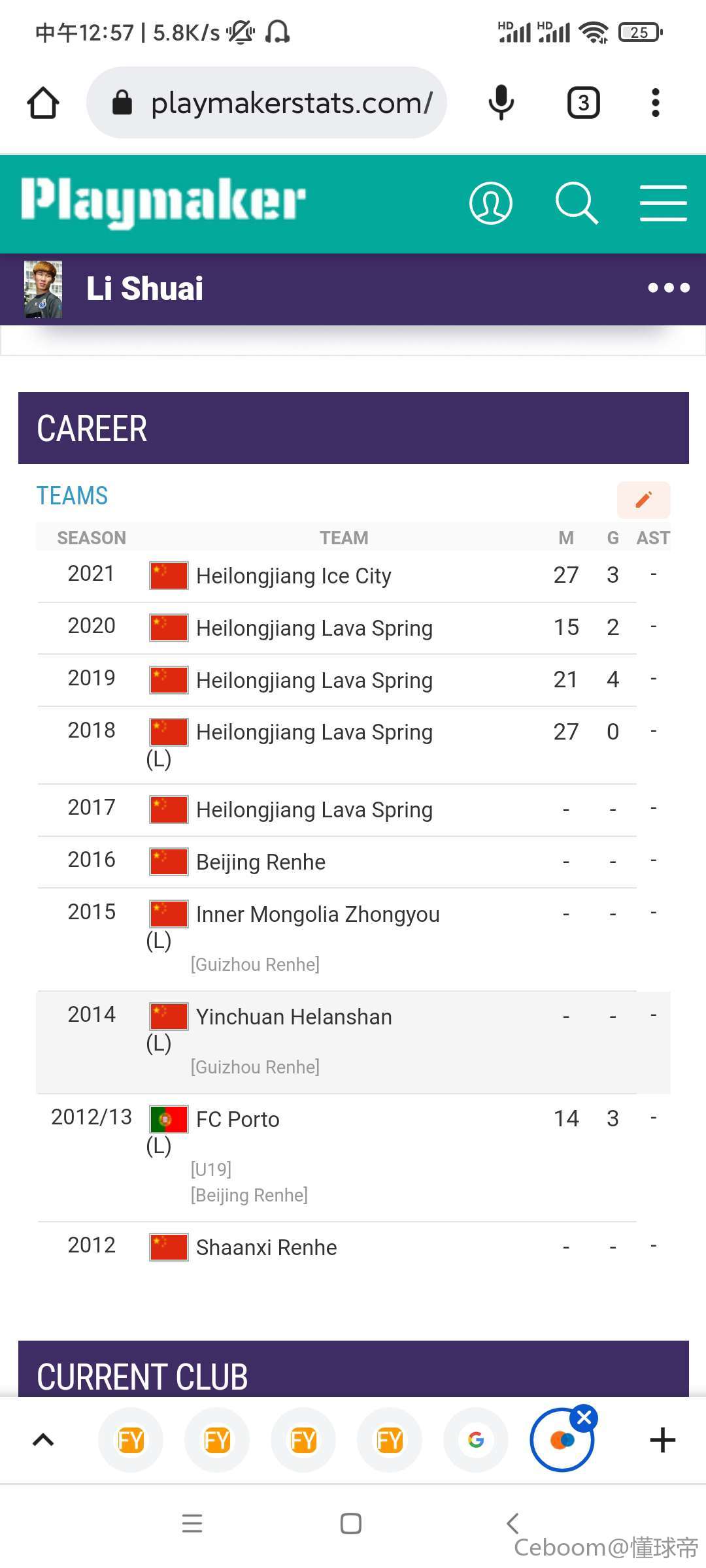Add a new browser tab

click(x=662, y=1440)
